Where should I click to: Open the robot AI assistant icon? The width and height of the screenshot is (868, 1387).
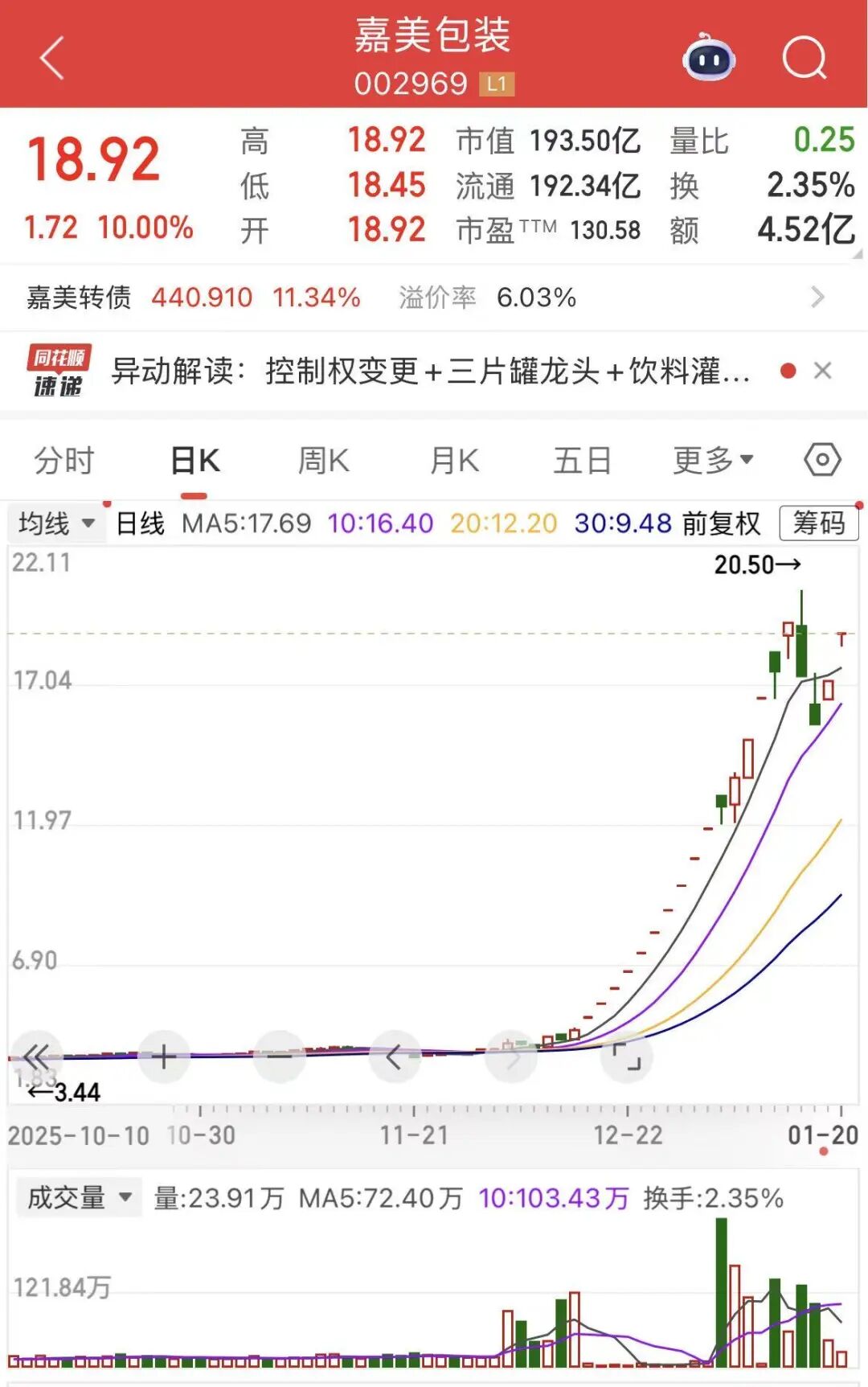pyautogui.click(x=708, y=59)
